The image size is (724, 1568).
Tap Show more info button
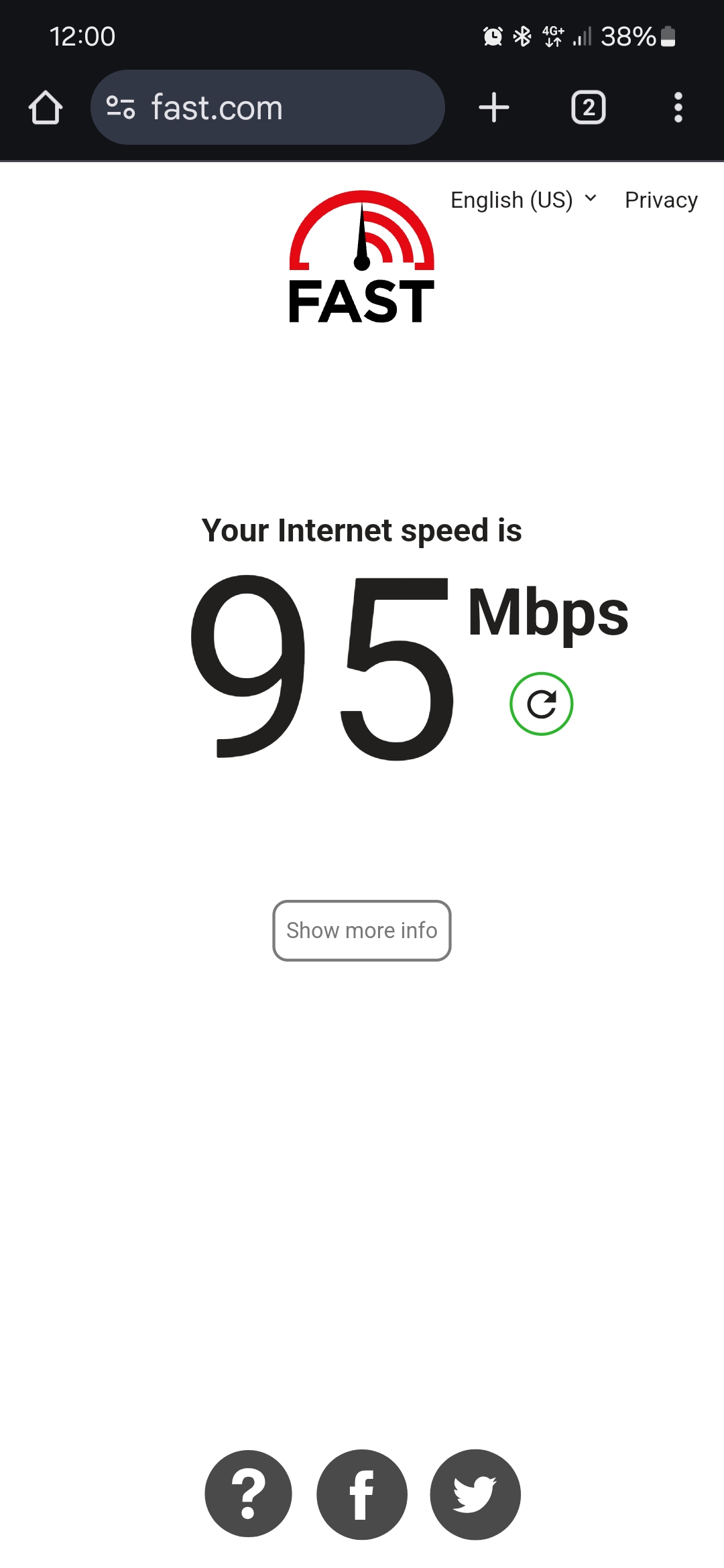(361, 930)
